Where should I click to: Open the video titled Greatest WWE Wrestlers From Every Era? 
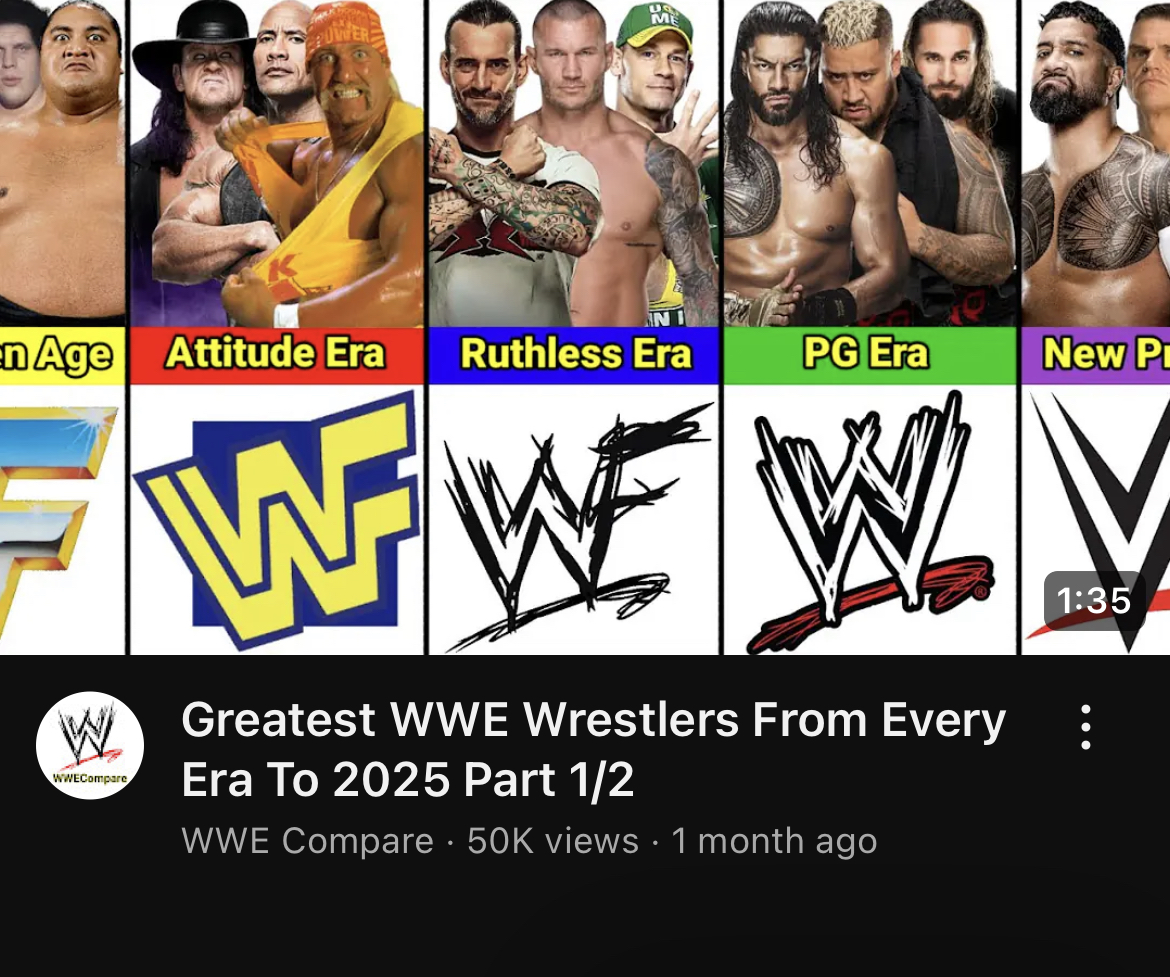tap(593, 749)
